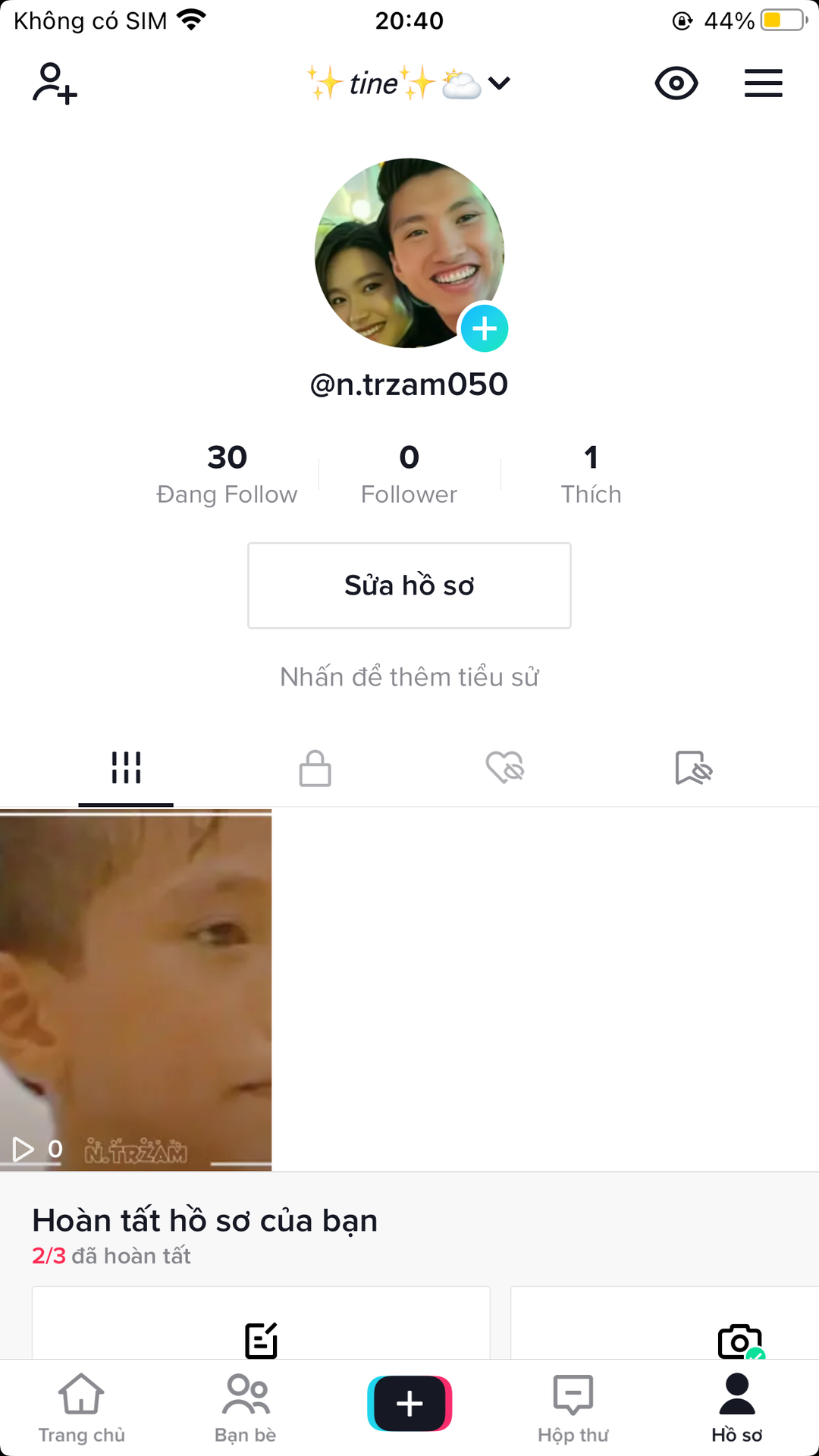Tap Sửa hồ sơ button
Viewport: 819px width, 1456px height.
[x=409, y=585]
